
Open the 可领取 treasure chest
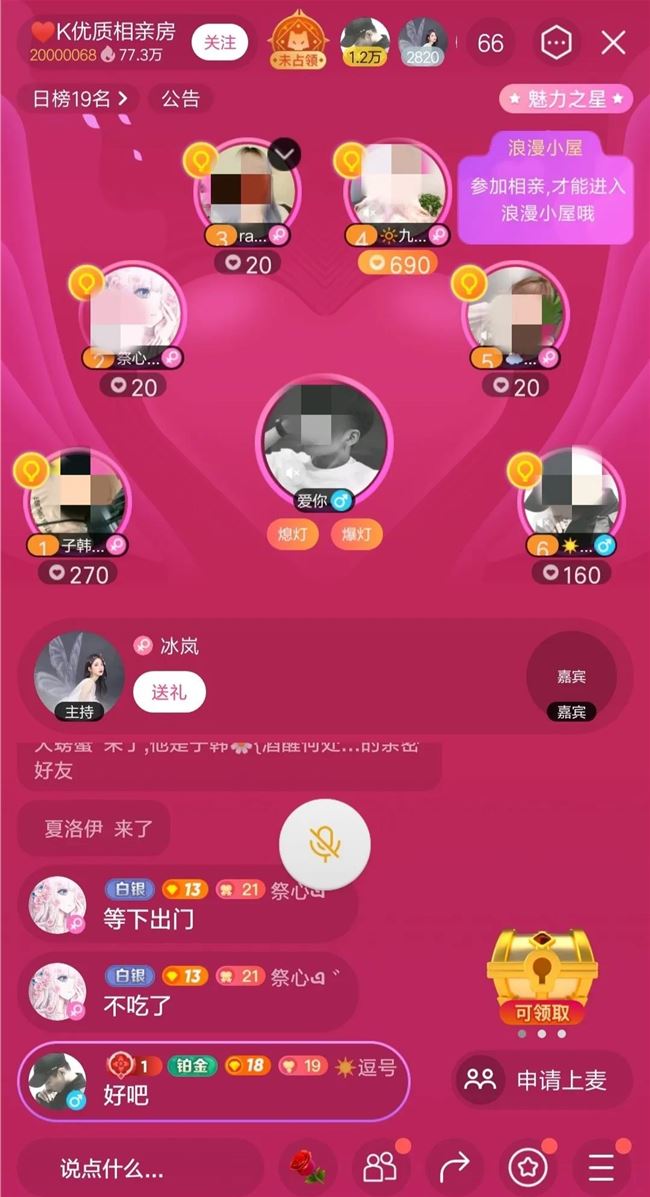(542, 975)
